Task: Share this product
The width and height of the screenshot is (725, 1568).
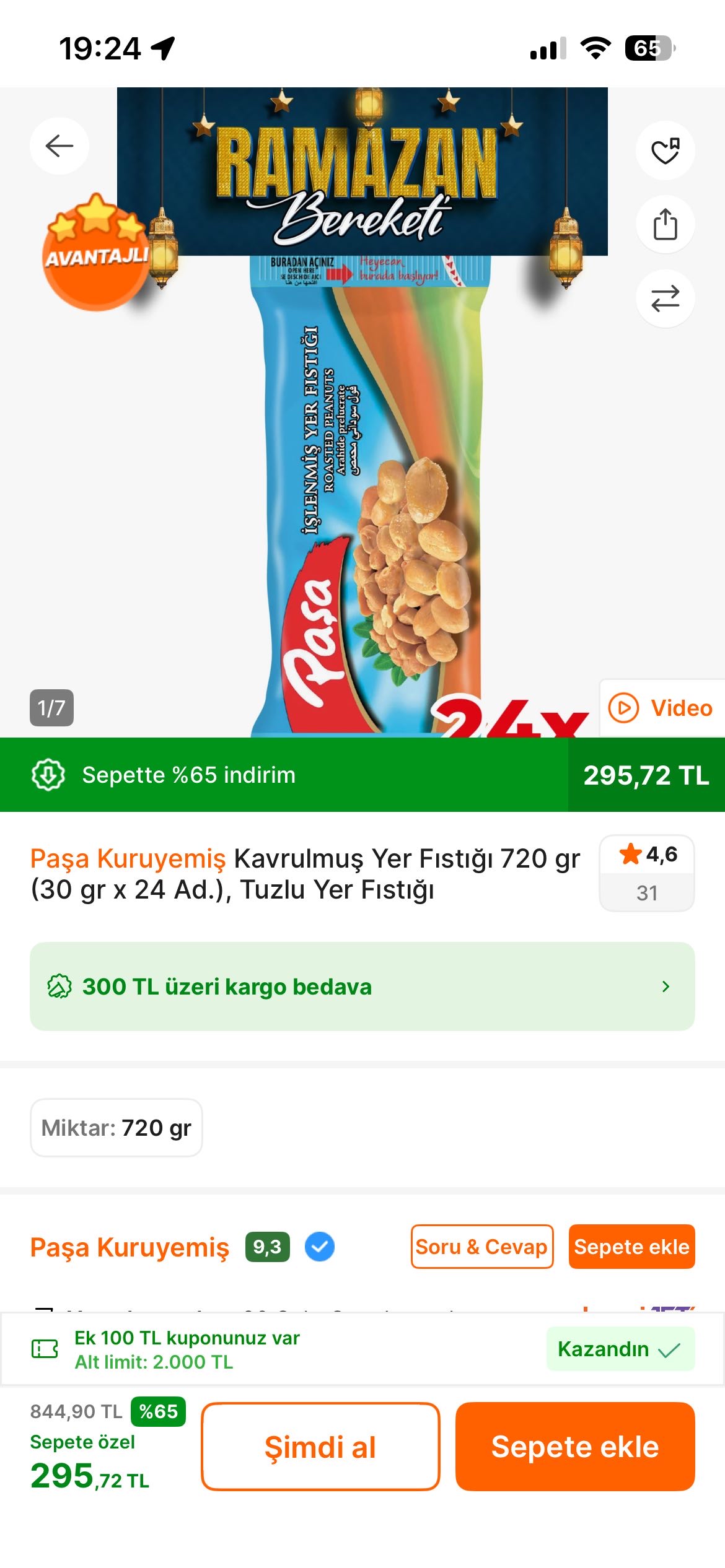Action: coord(665,224)
